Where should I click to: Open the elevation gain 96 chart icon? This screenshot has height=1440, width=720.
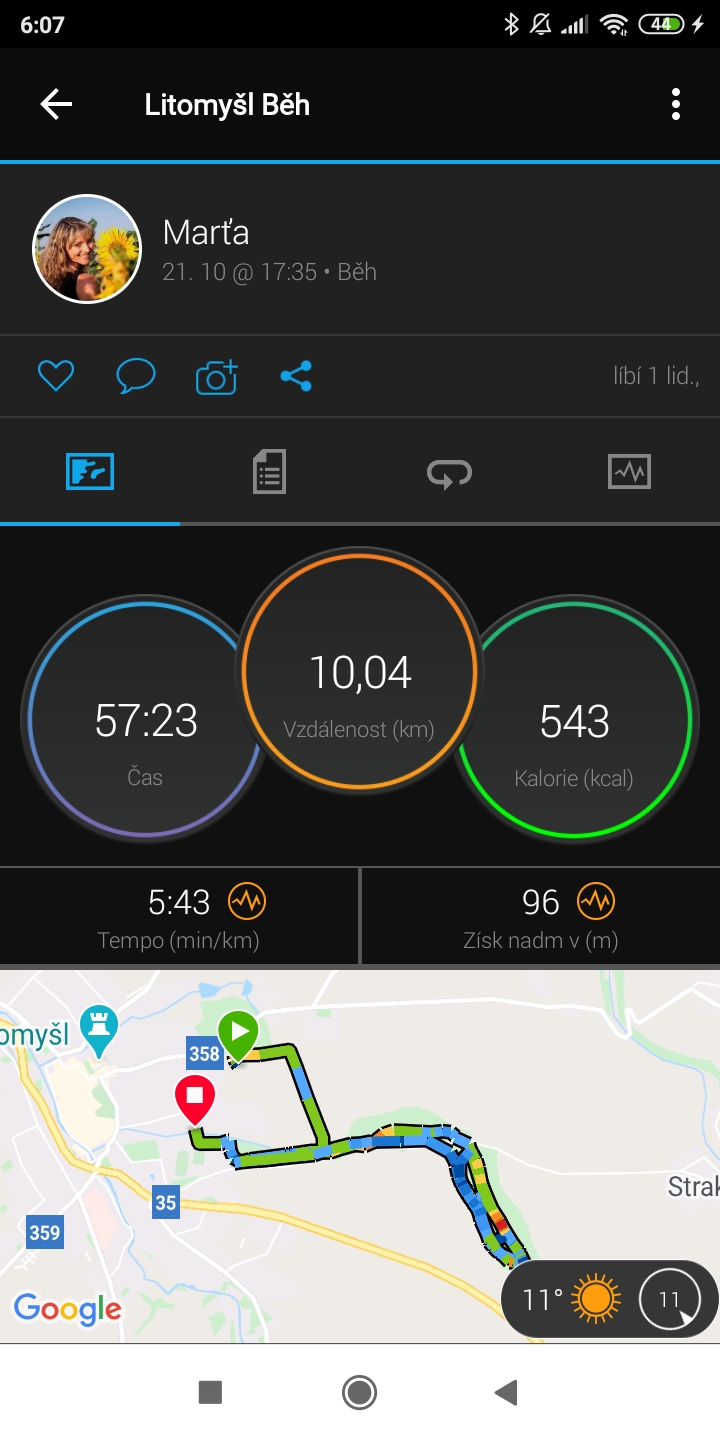(596, 902)
